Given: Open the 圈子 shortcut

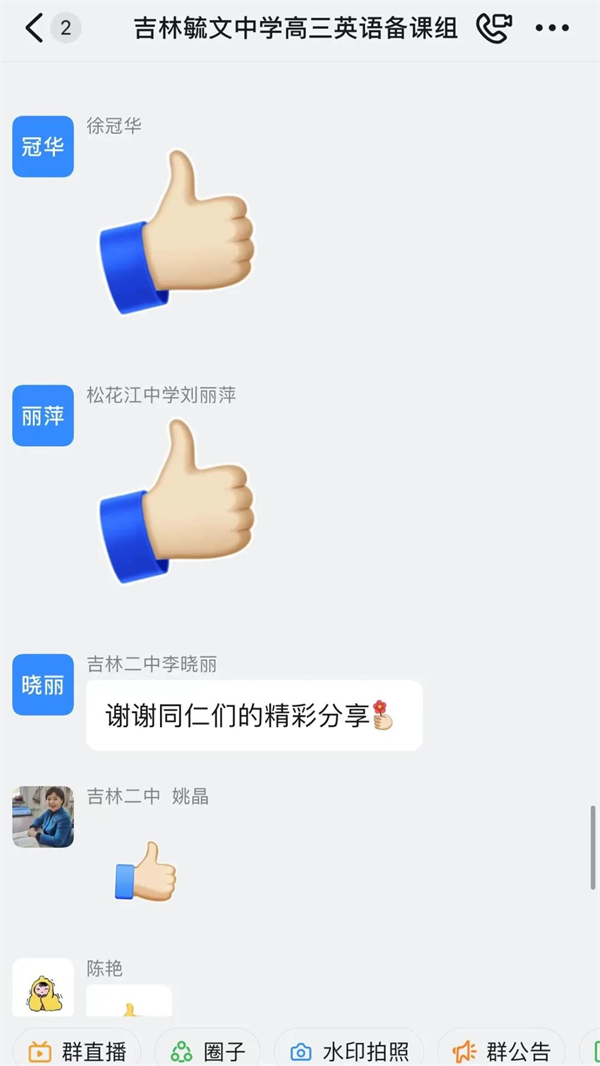Looking at the screenshot, I should (208, 1051).
